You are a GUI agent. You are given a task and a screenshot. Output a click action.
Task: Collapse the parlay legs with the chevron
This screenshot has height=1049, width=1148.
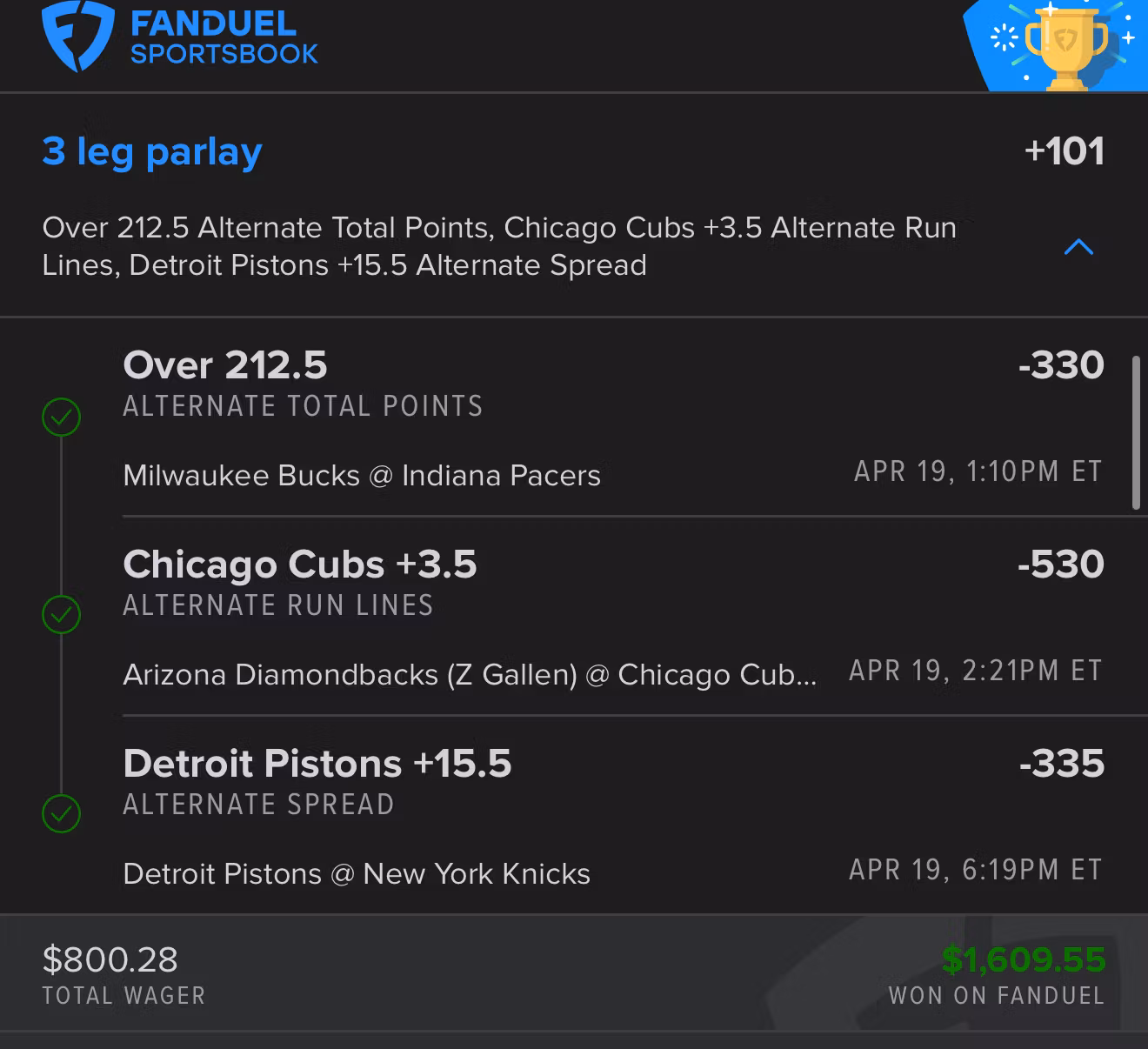(1078, 248)
